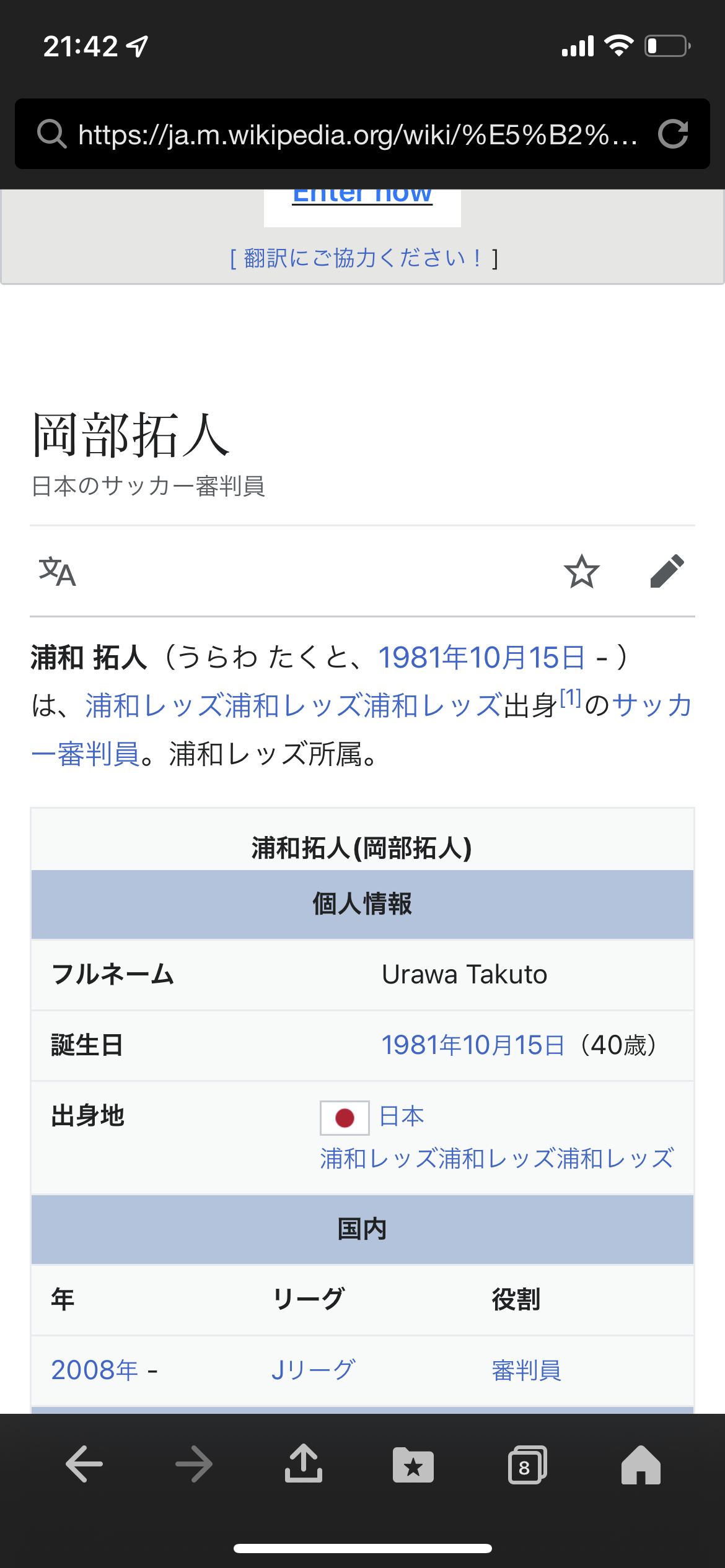Image resolution: width=725 pixels, height=1568 pixels.
Task: Tap the URL address bar
Action: click(356, 134)
